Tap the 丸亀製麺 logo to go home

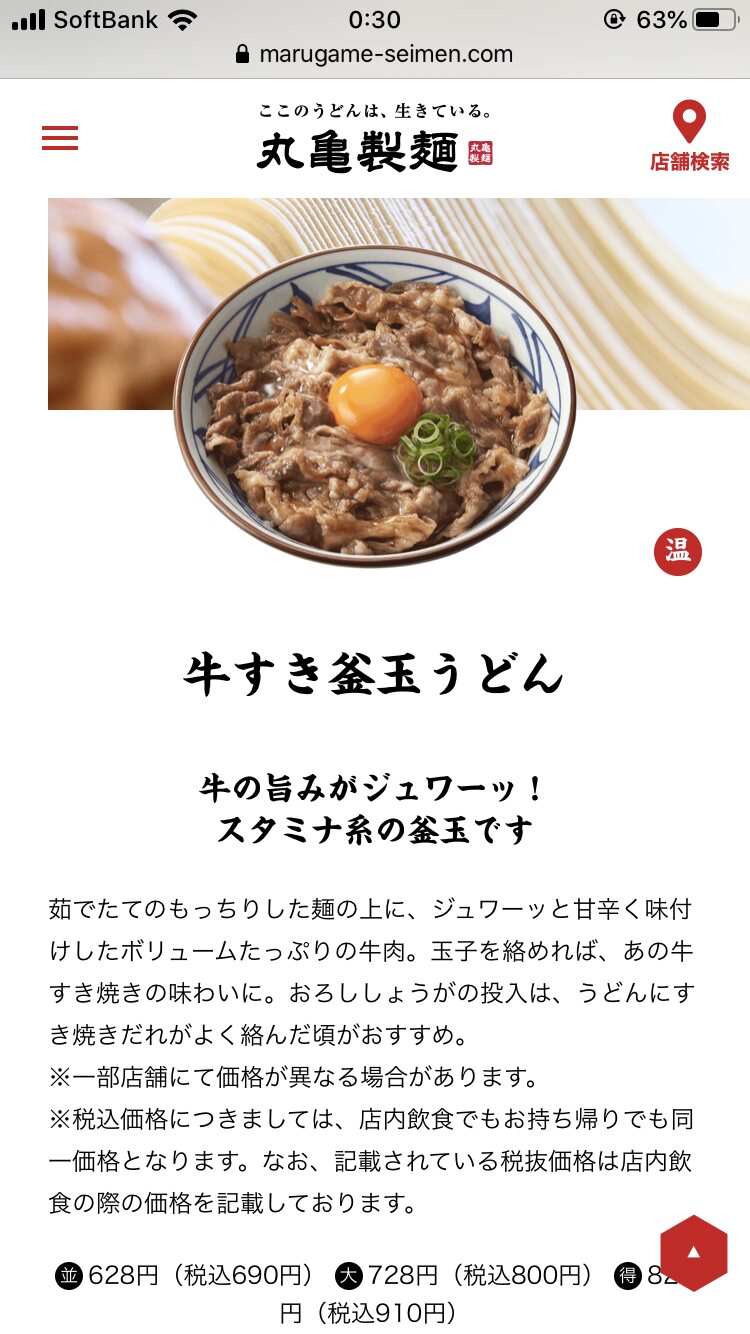pyautogui.click(x=374, y=138)
